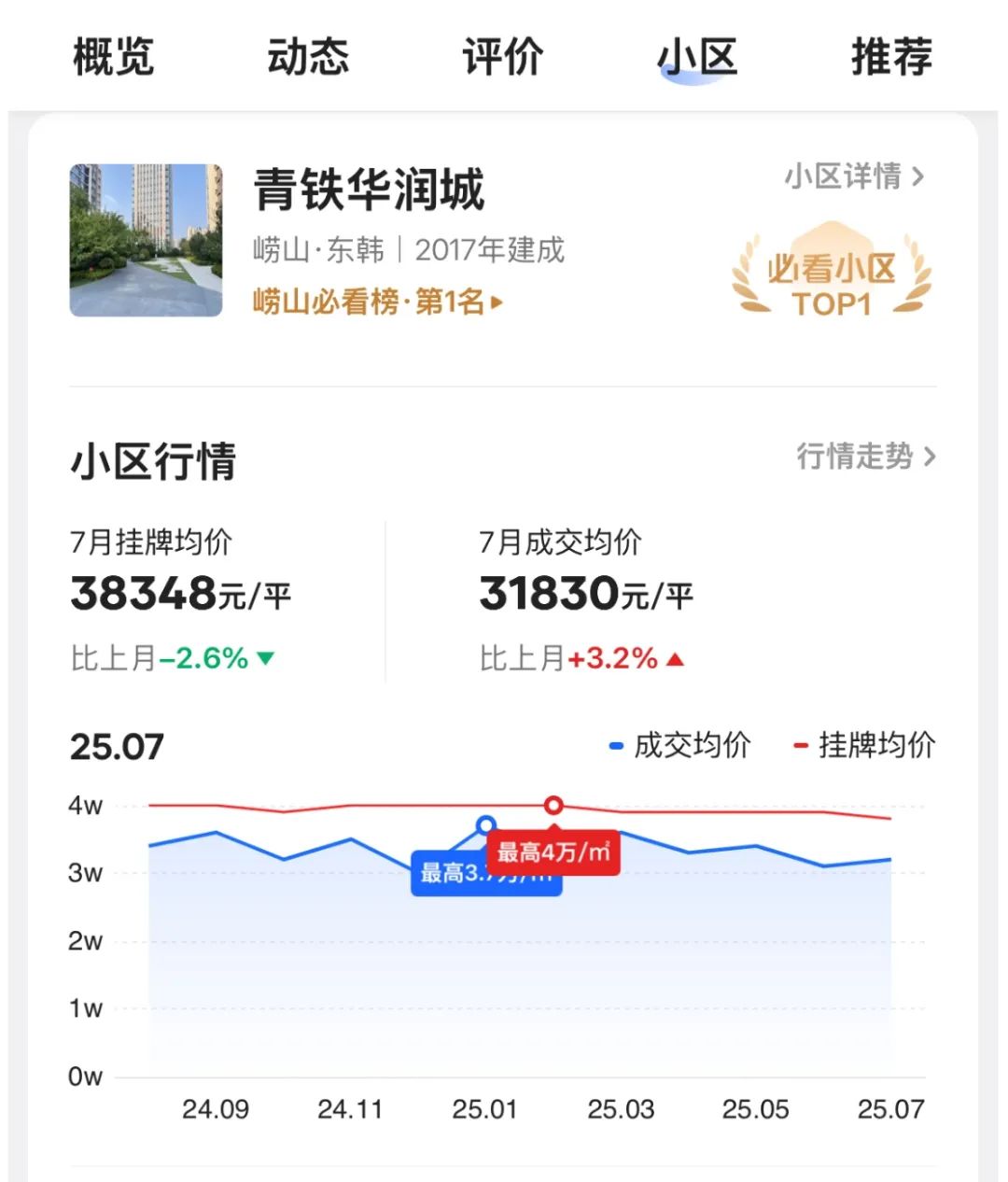This screenshot has width=1008, height=1182.
Task: Open the 动态 tab
Action: click(308, 57)
